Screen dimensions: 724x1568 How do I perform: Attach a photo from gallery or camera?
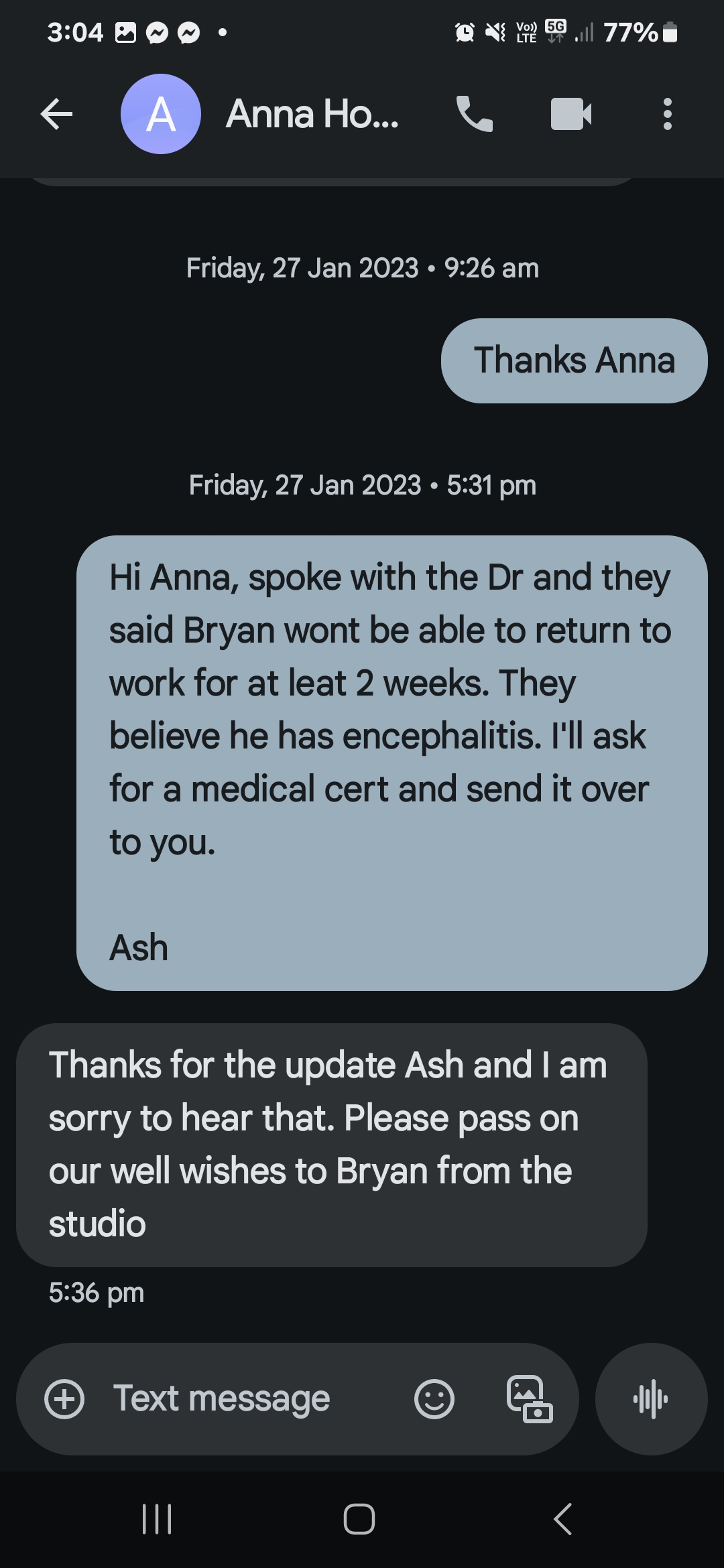(529, 1399)
